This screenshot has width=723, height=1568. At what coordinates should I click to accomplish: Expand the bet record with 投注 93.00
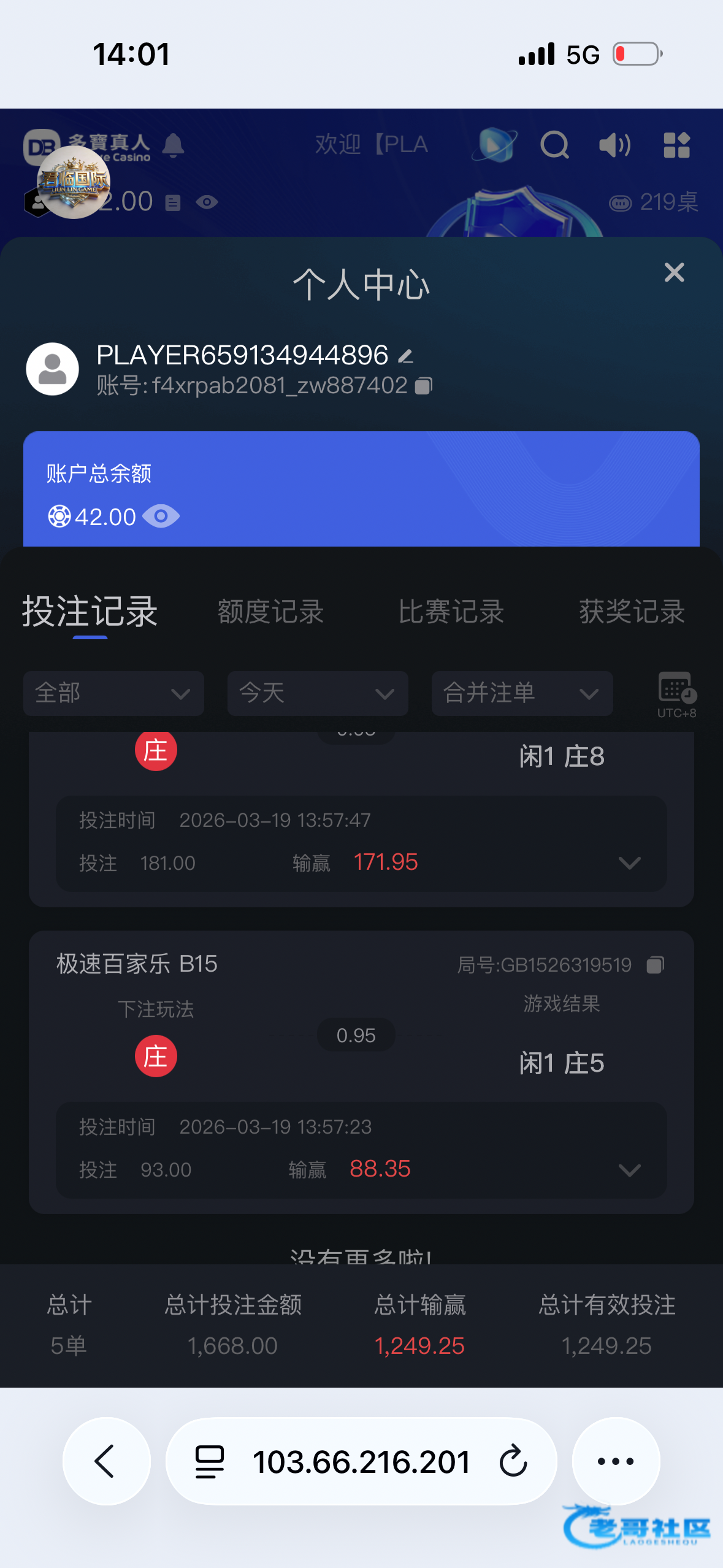(629, 1170)
